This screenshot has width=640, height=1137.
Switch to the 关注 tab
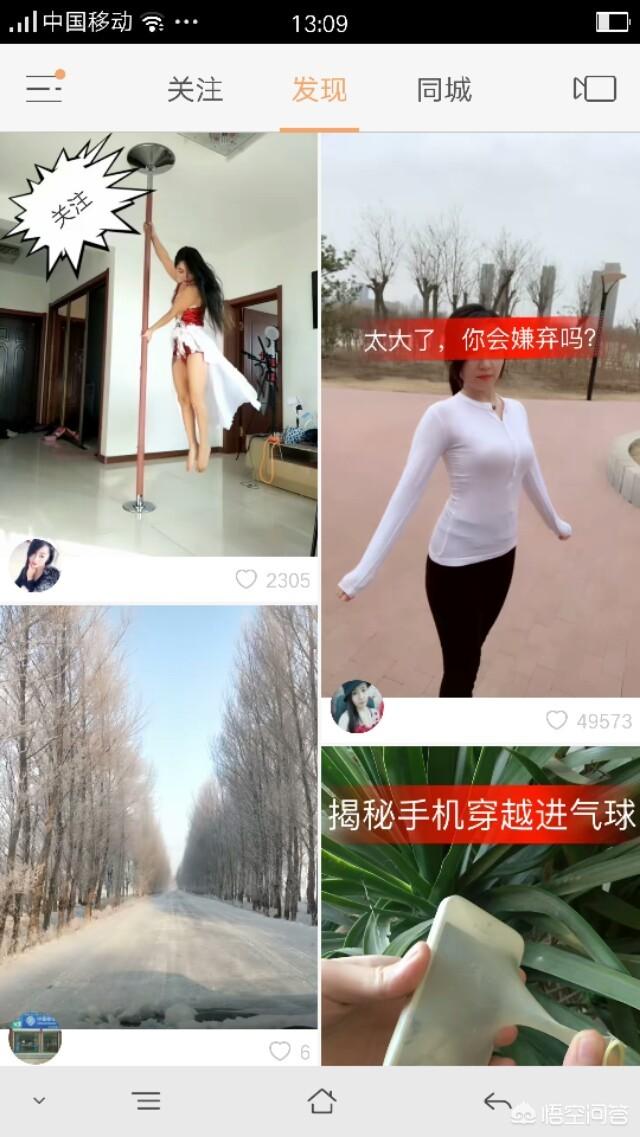(194, 90)
